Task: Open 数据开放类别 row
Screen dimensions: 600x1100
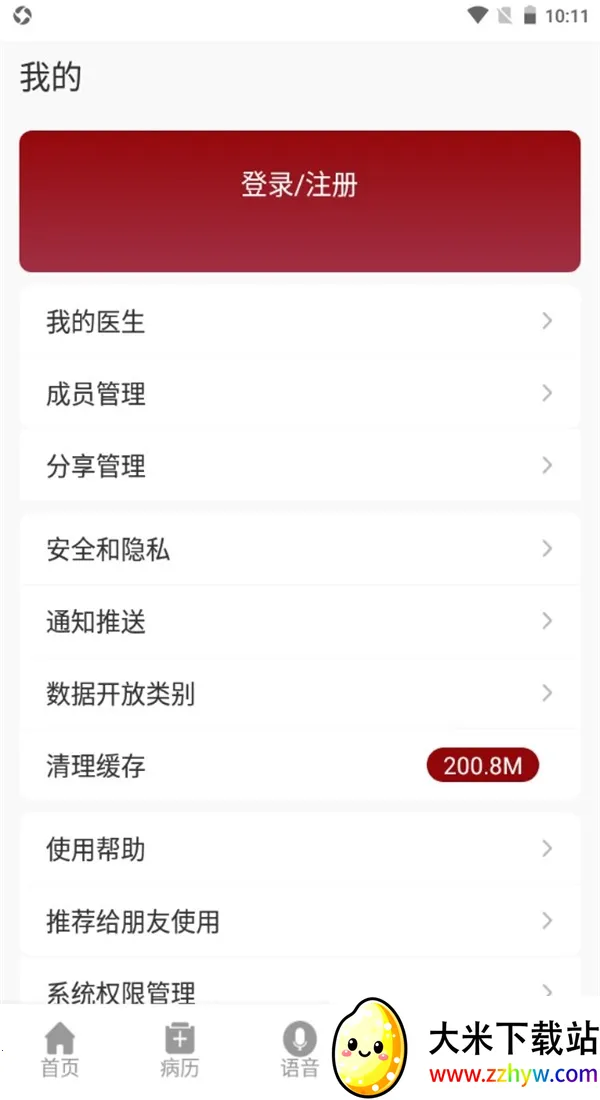Action: pyautogui.click(x=299, y=694)
